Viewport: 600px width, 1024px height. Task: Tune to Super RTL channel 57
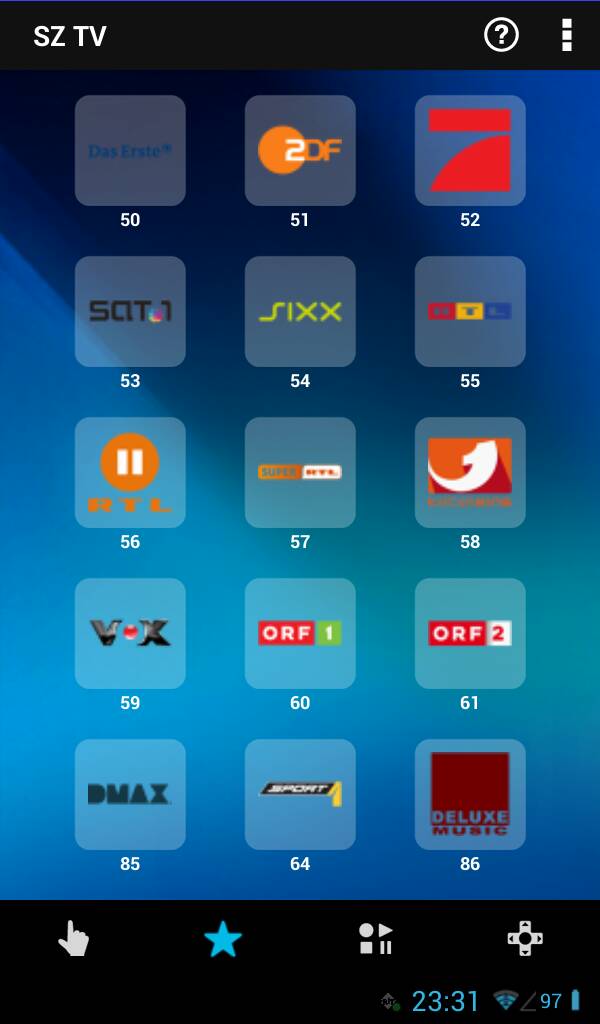point(300,473)
